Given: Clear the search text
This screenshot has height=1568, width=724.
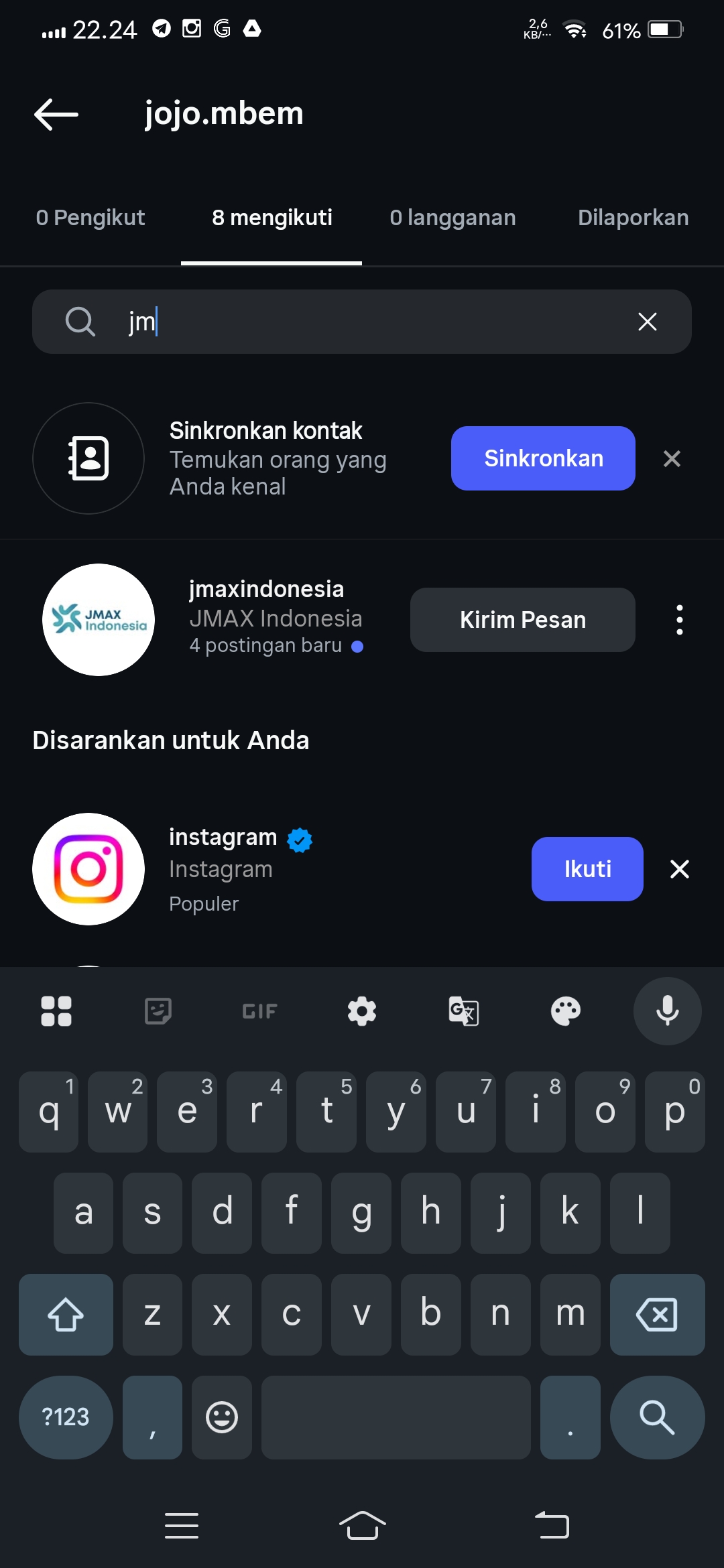Looking at the screenshot, I should click(647, 322).
